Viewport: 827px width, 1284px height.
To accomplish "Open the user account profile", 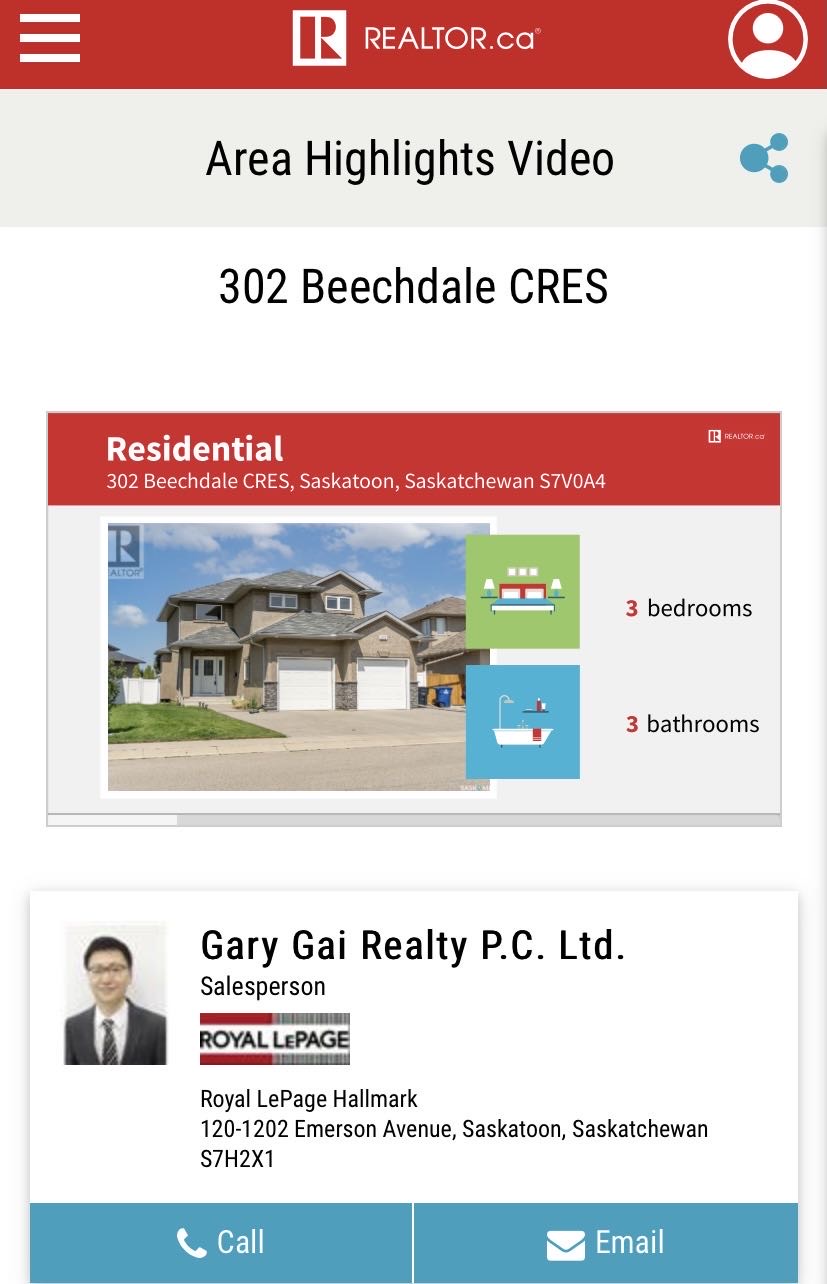I will coord(767,39).
